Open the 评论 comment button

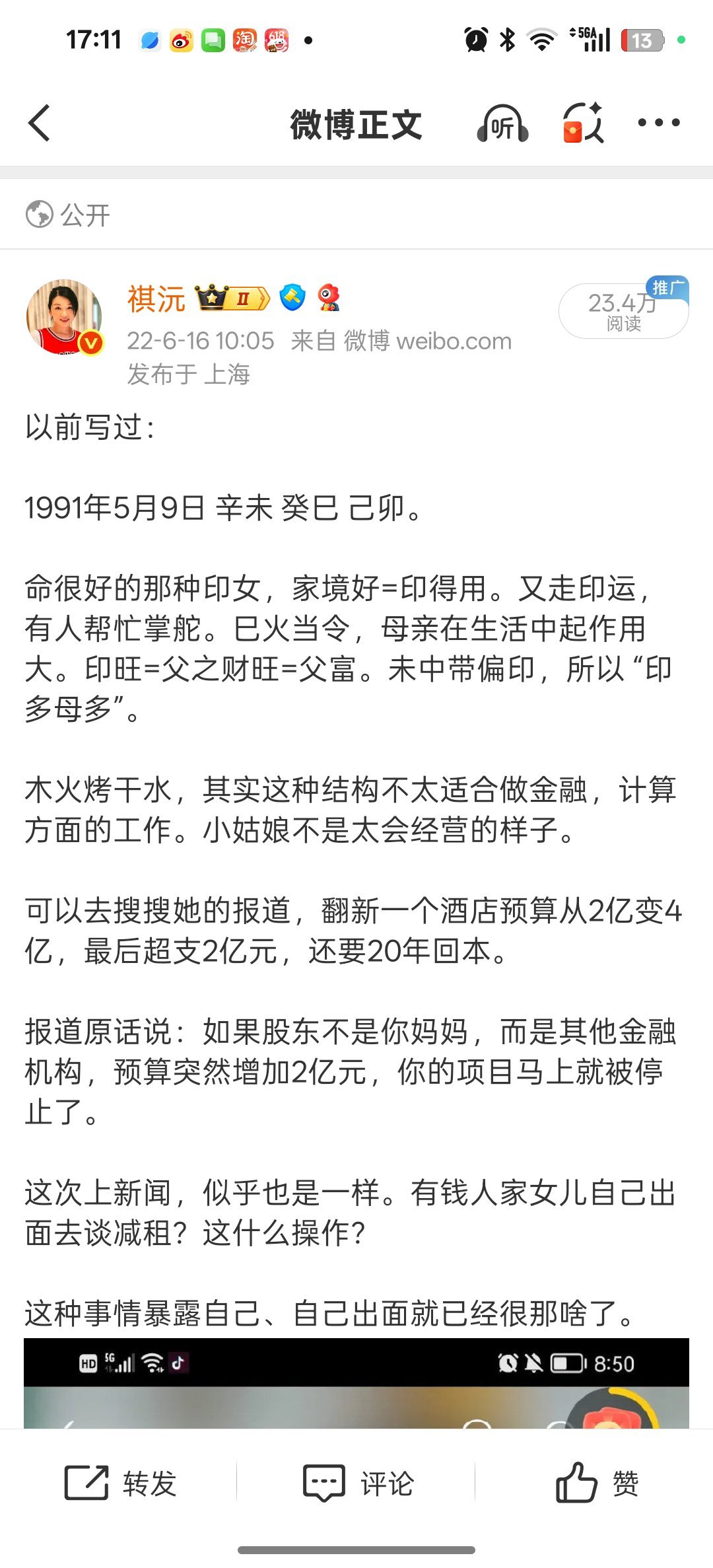(x=358, y=1483)
